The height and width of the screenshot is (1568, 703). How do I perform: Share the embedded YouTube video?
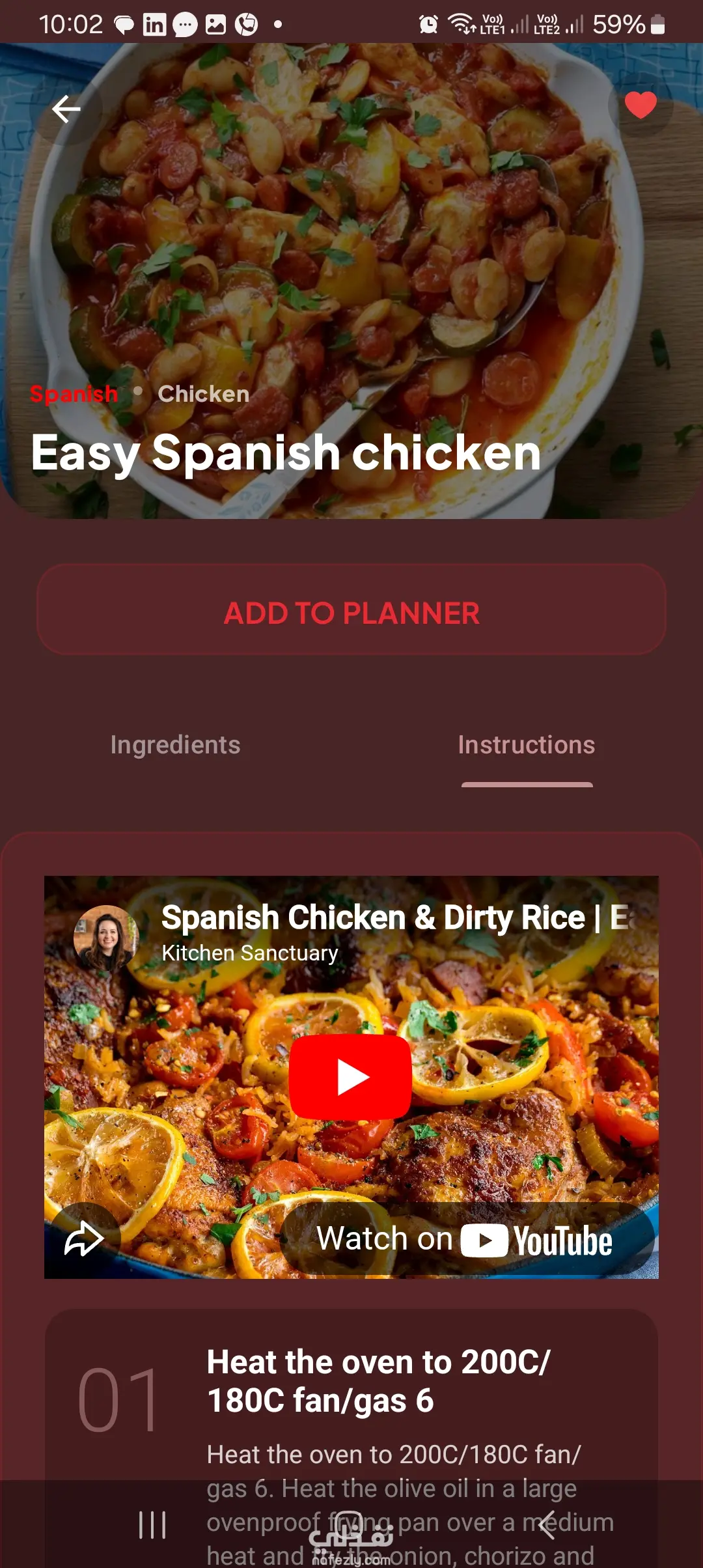[x=84, y=1239]
